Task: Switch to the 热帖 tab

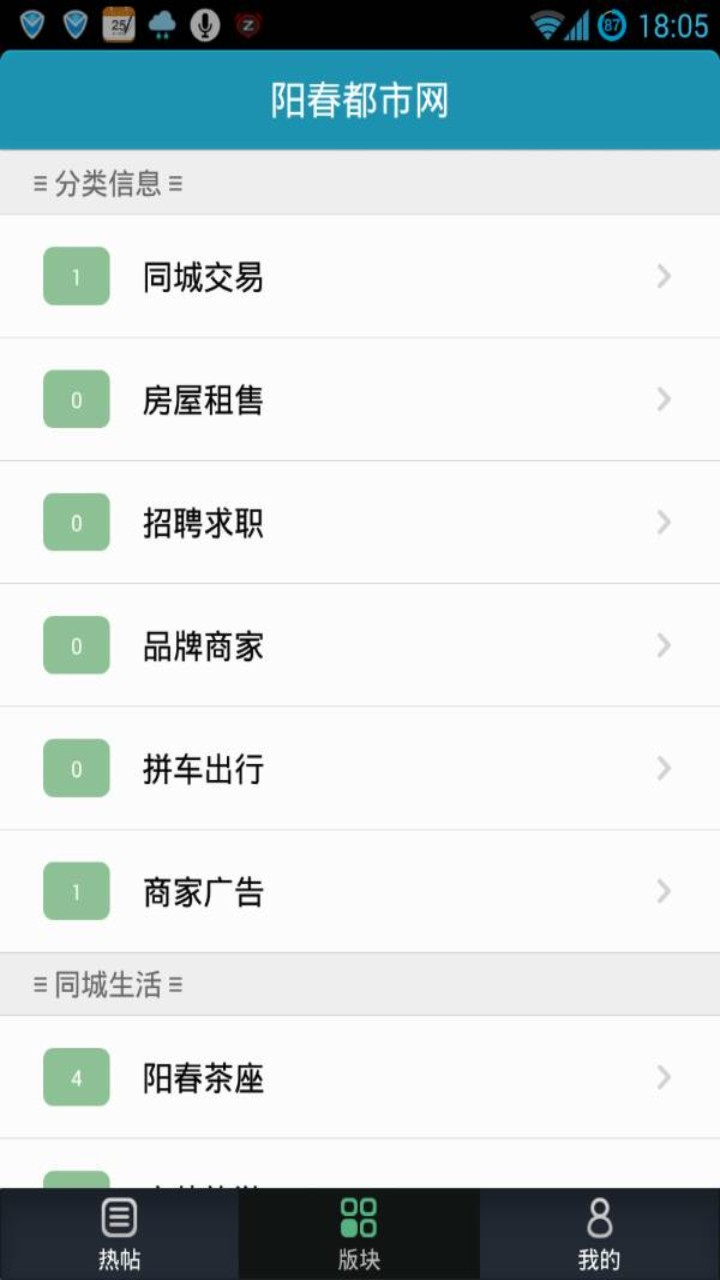Action: 120,1234
